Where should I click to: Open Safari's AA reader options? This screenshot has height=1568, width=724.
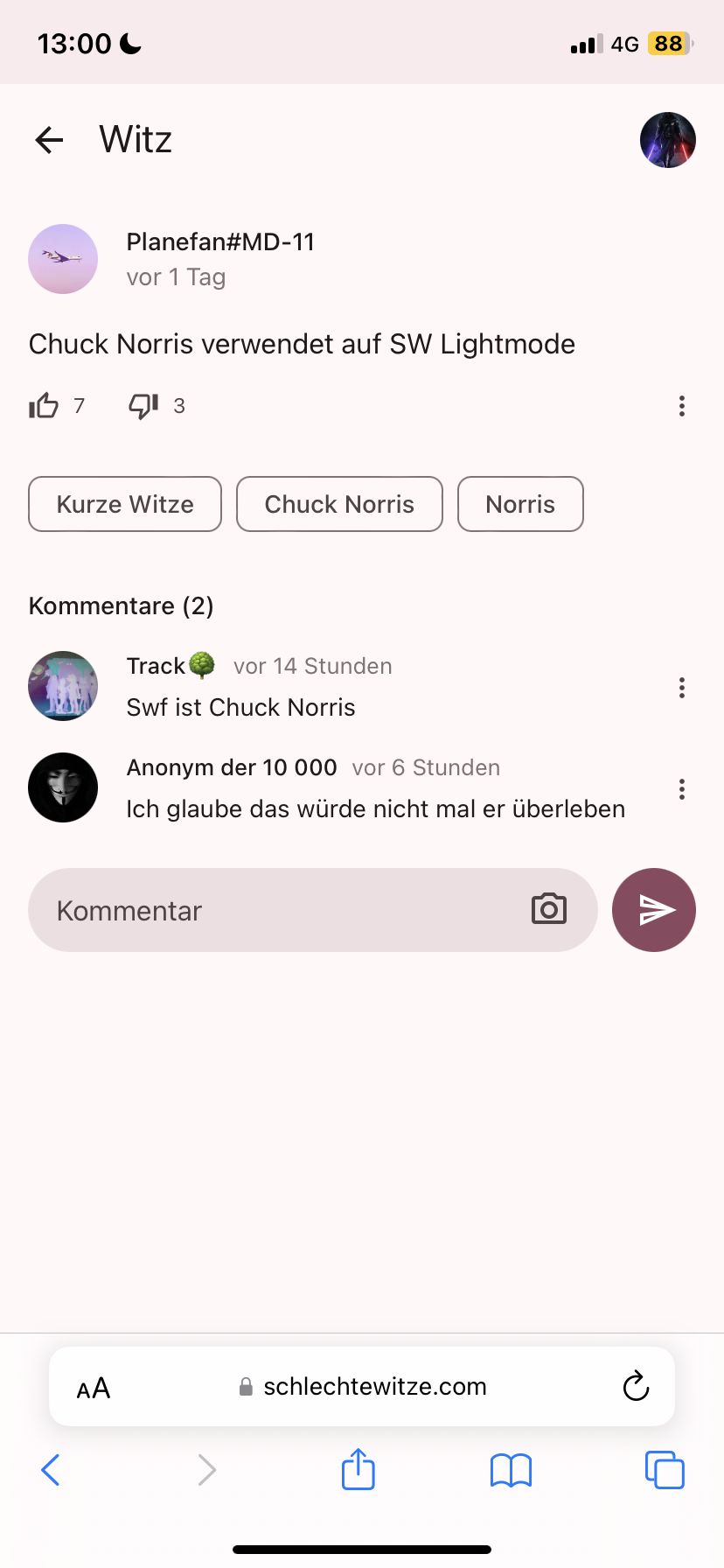94,1388
